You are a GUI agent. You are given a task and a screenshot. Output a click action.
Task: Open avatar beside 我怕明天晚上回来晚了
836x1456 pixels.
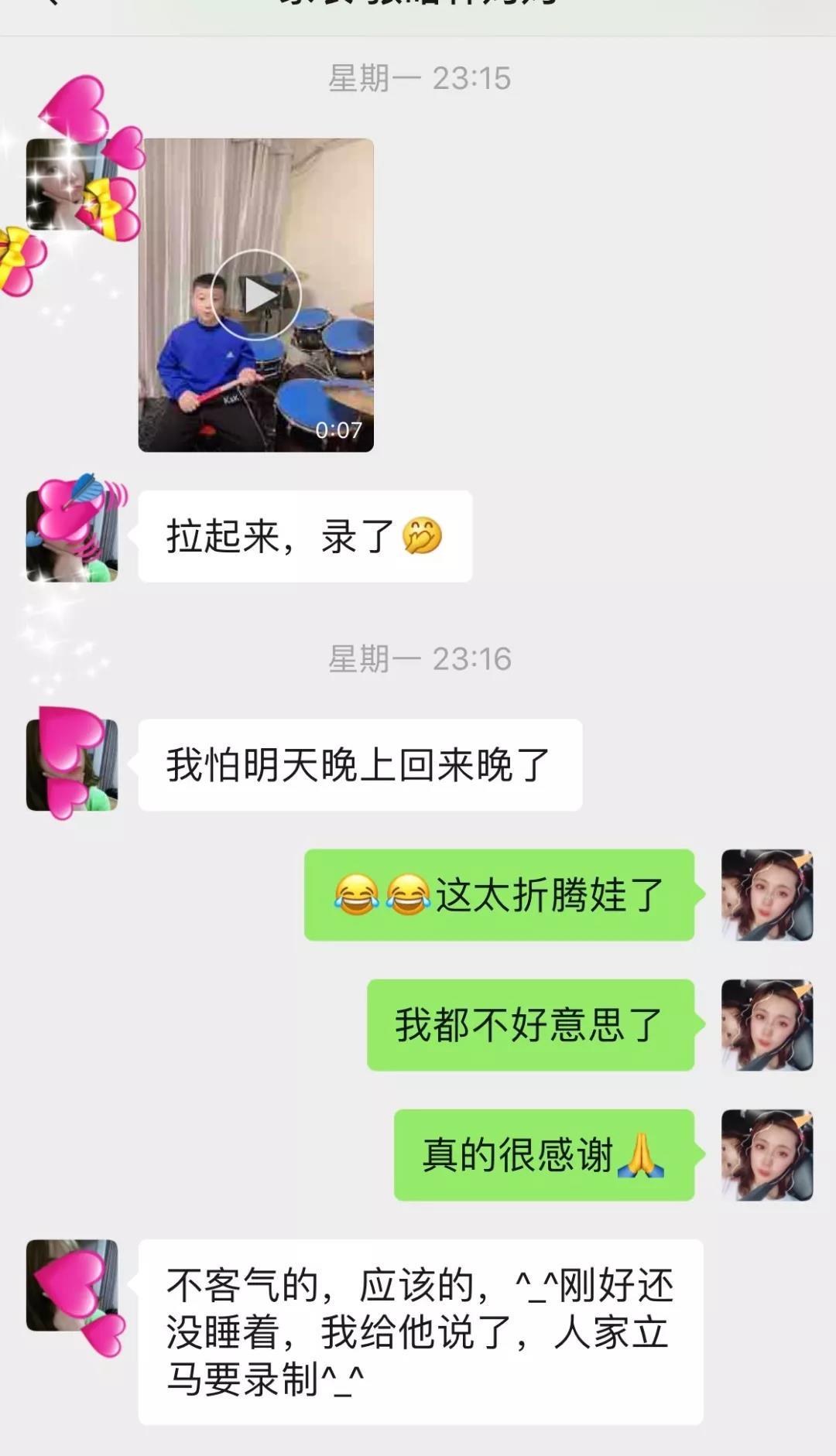[x=71, y=765]
